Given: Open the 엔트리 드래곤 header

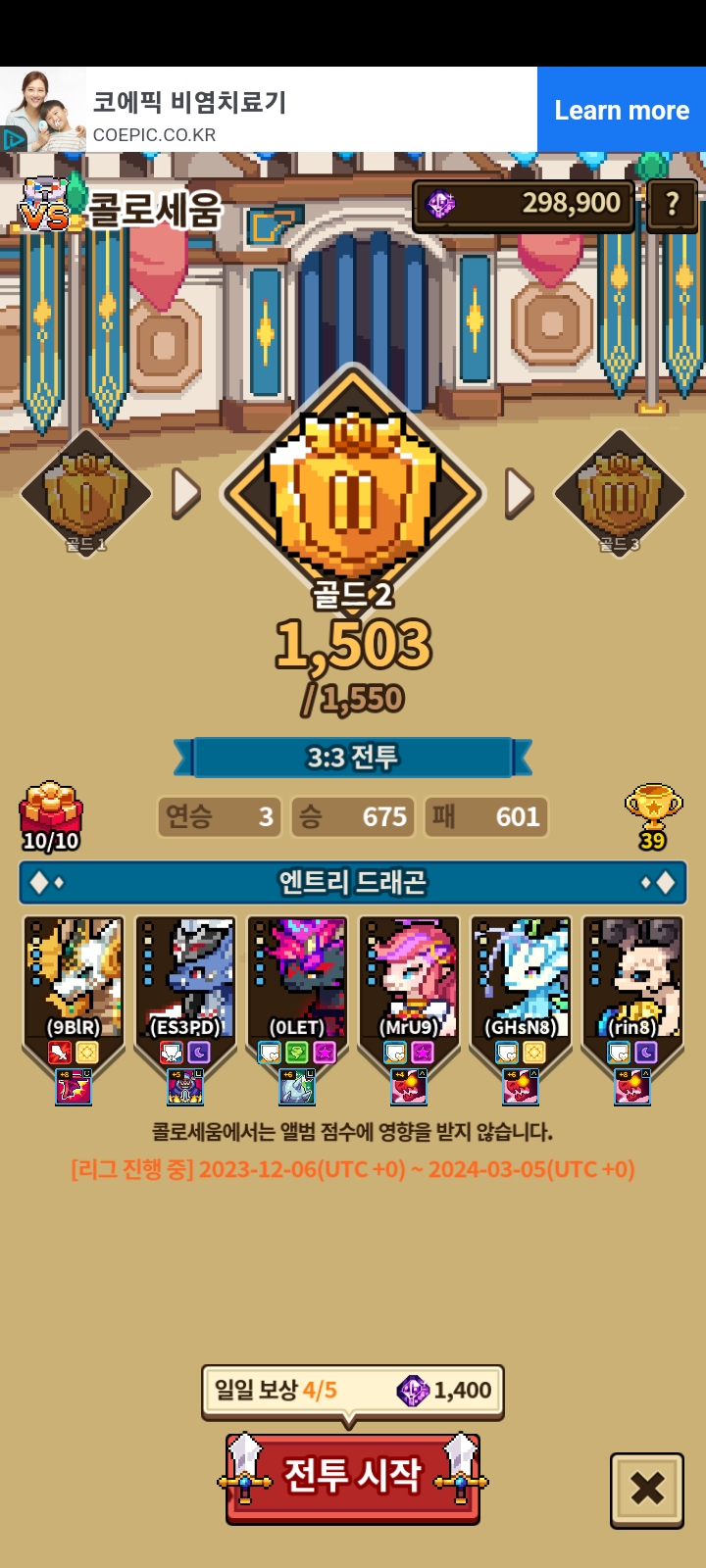Looking at the screenshot, I should pyautogui.click(x=353, y=883).
